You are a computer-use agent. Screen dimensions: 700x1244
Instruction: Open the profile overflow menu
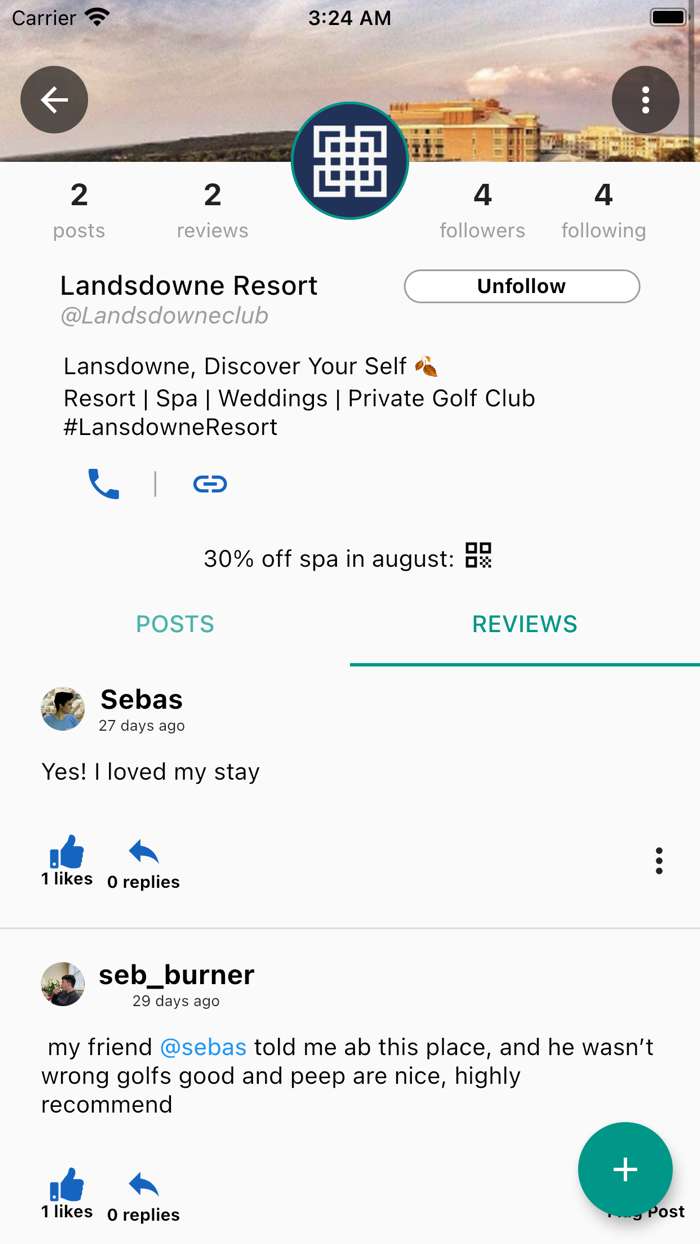(645, 100)
